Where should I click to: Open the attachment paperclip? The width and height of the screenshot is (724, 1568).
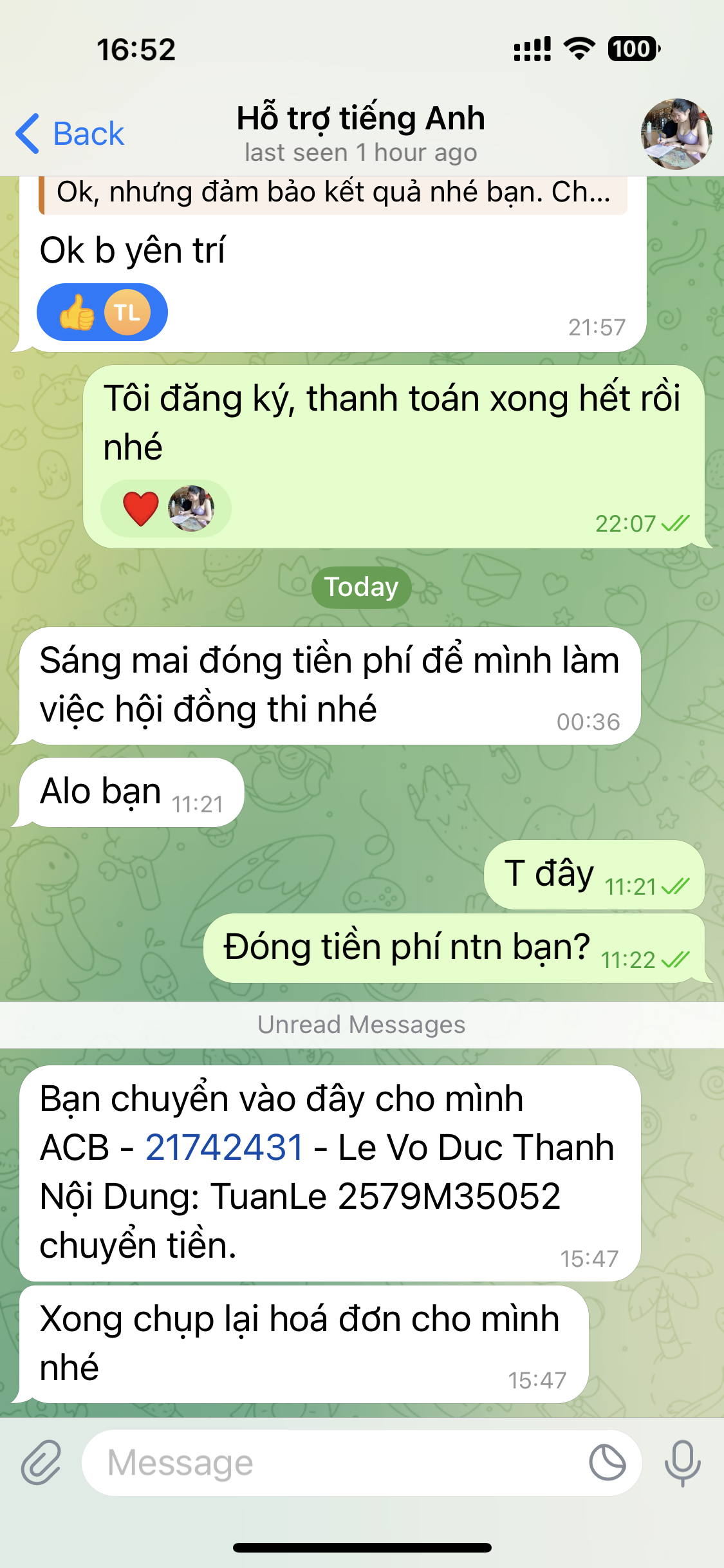41,1462
